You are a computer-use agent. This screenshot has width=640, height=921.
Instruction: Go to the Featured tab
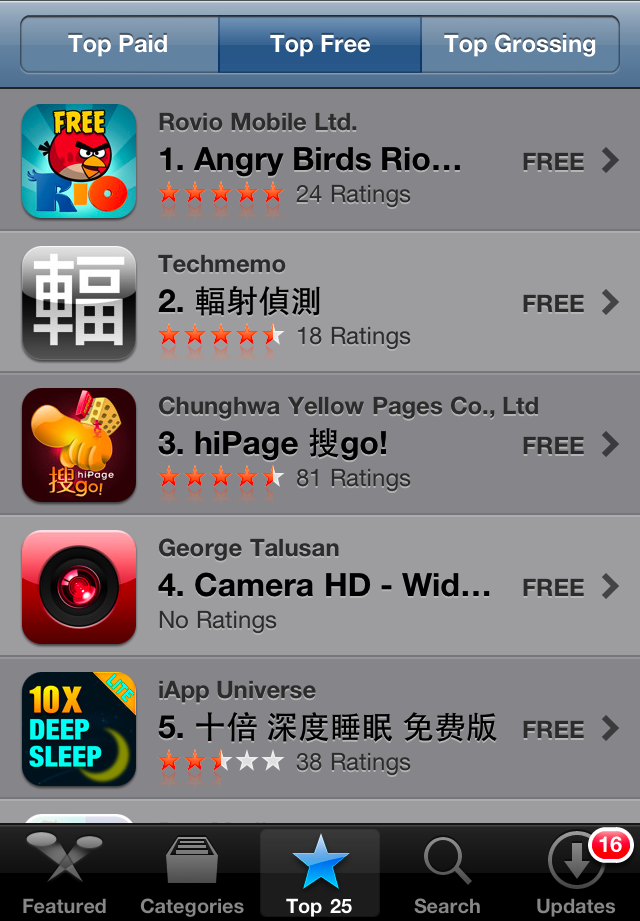64,873
